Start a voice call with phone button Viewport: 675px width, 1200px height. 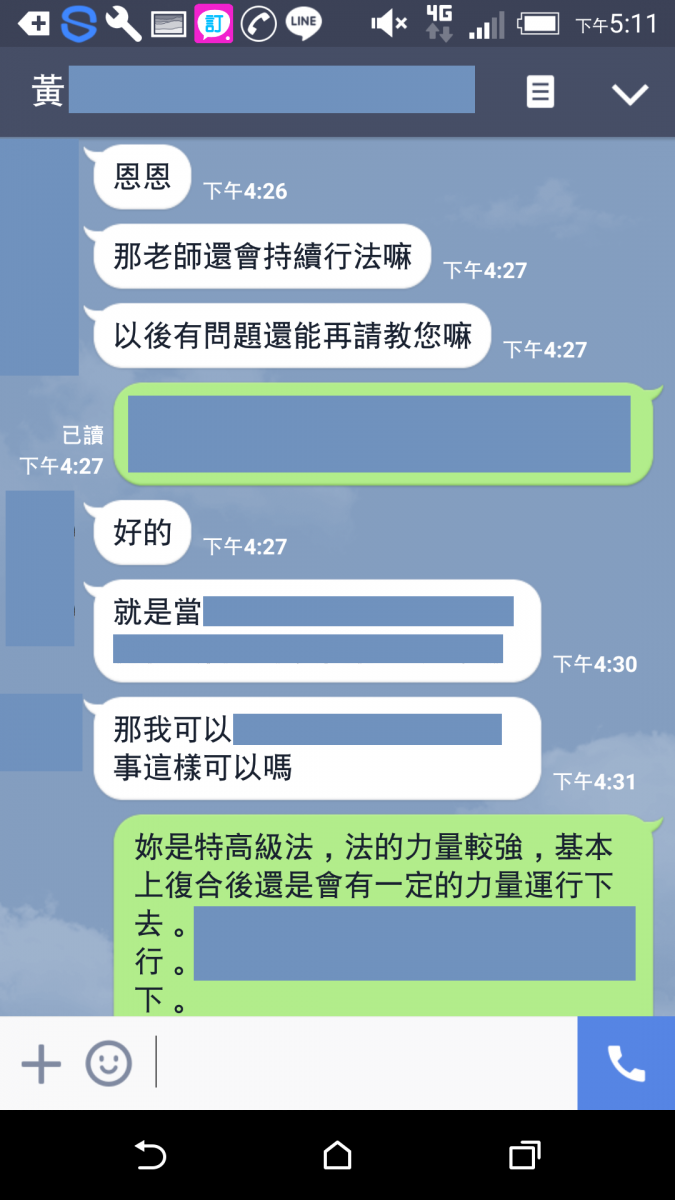coord(626,1063)
